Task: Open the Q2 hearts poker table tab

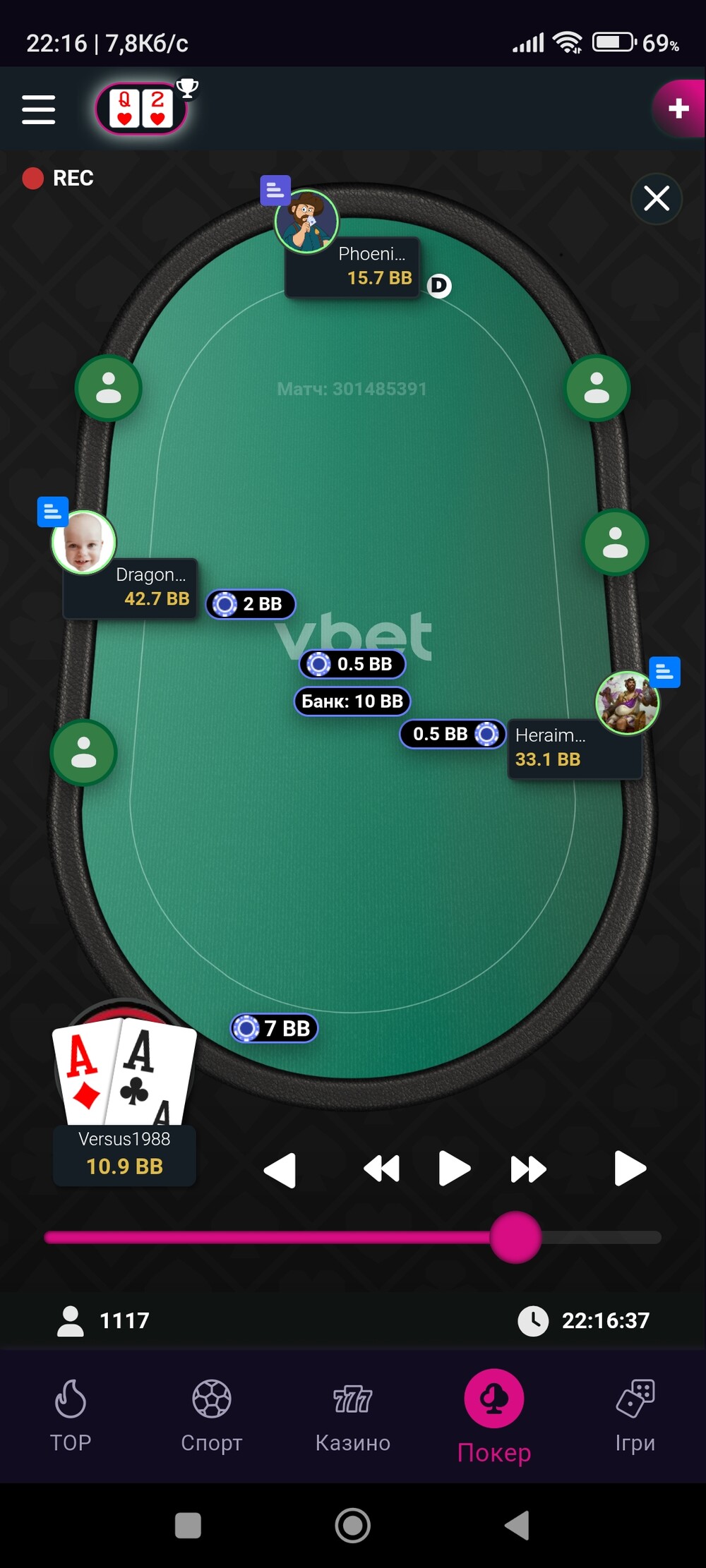Action: [x=141, y=109]
